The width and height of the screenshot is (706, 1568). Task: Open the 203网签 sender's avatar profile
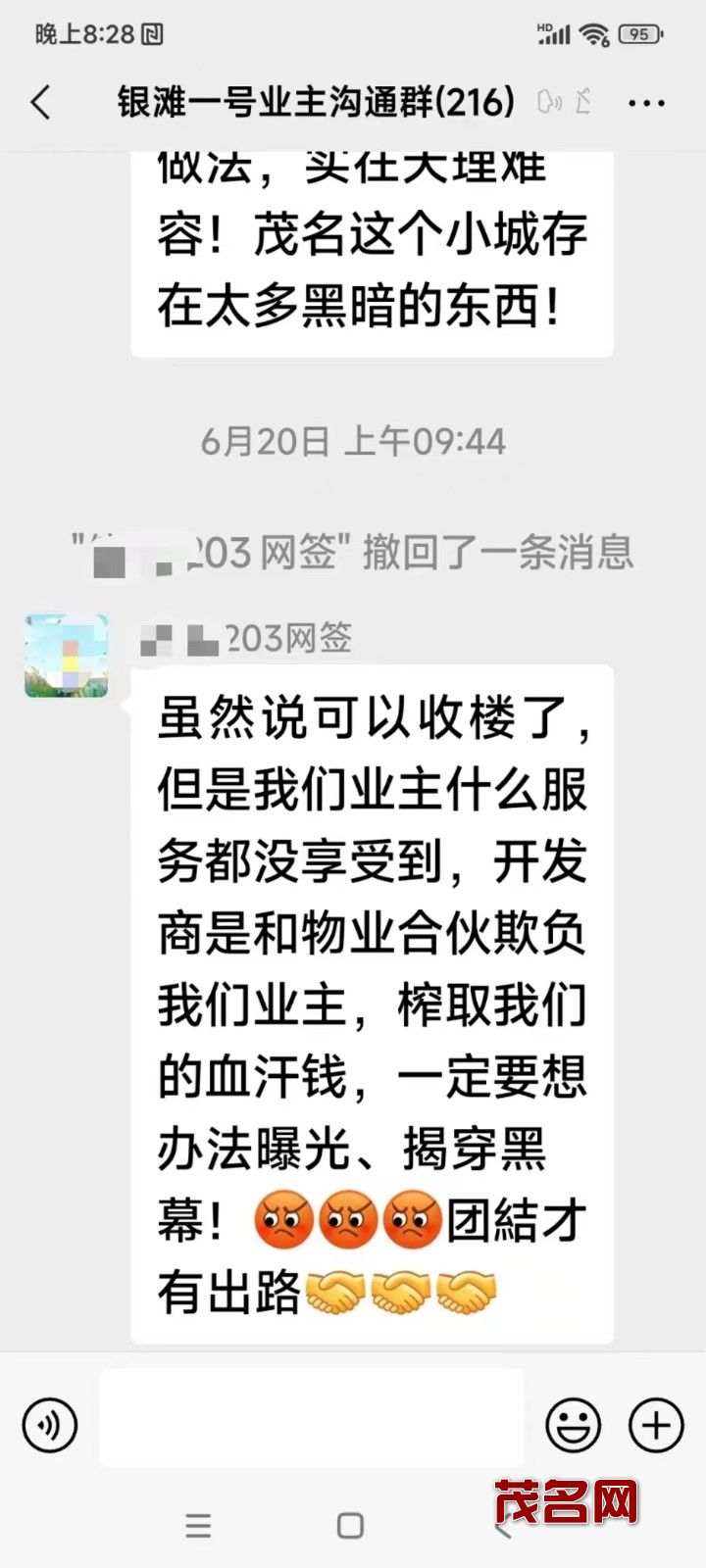point(67,656)
